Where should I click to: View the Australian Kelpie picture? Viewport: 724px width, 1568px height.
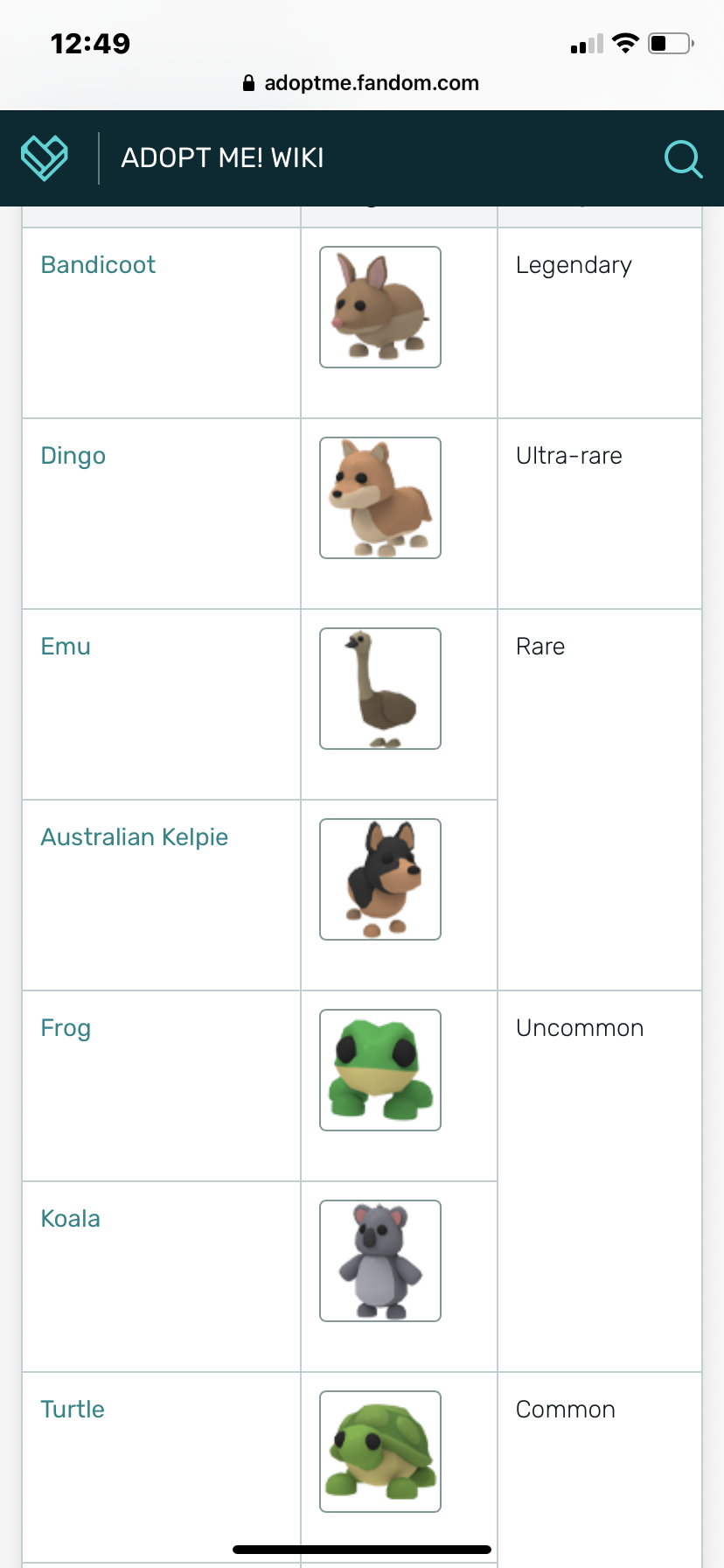tap(380, 879)
